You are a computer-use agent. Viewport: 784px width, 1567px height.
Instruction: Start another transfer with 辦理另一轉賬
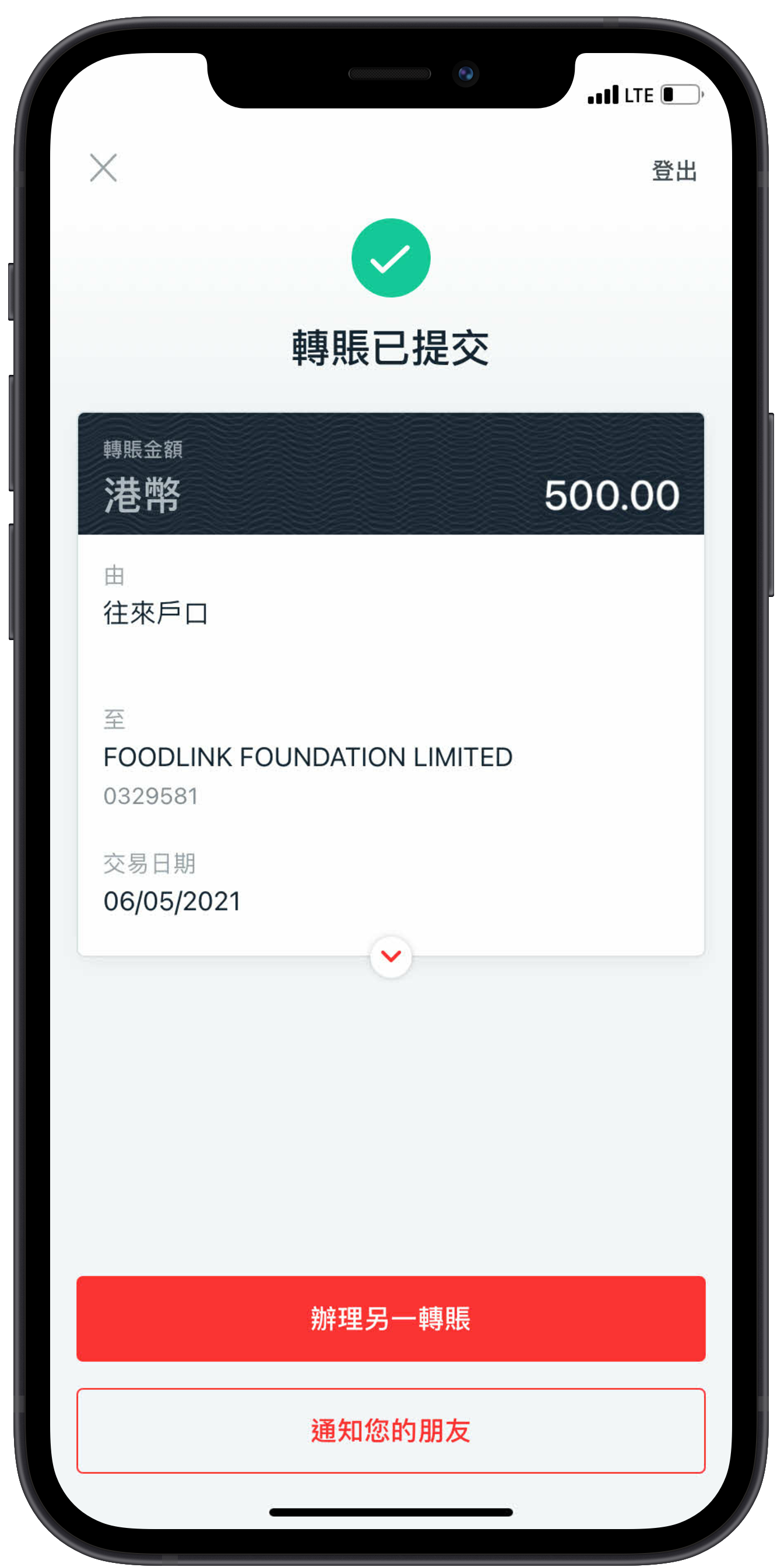pos(391,1319)
